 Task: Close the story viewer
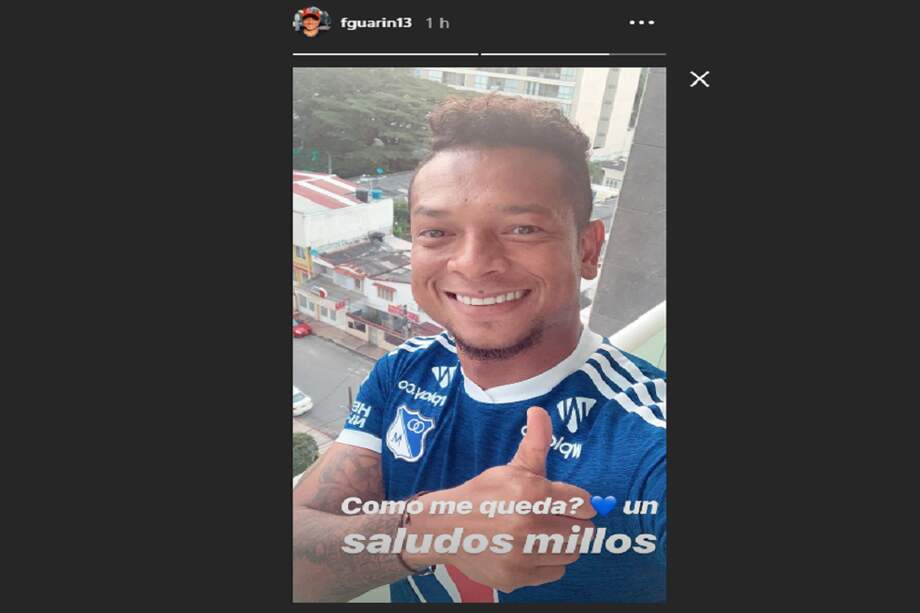coord(699,79)
